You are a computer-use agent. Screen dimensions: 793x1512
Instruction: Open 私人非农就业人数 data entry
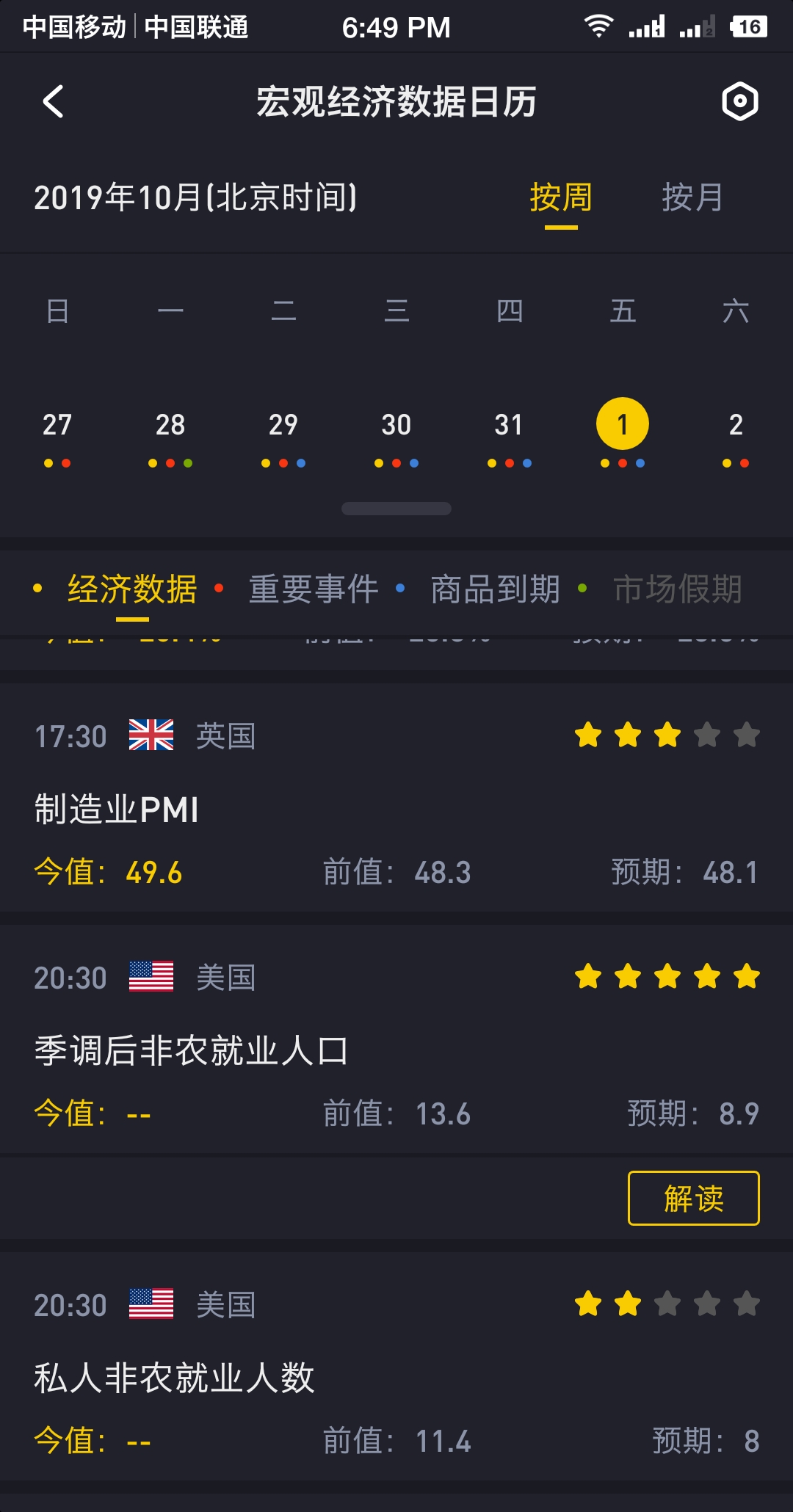(x=396, y=1367)
